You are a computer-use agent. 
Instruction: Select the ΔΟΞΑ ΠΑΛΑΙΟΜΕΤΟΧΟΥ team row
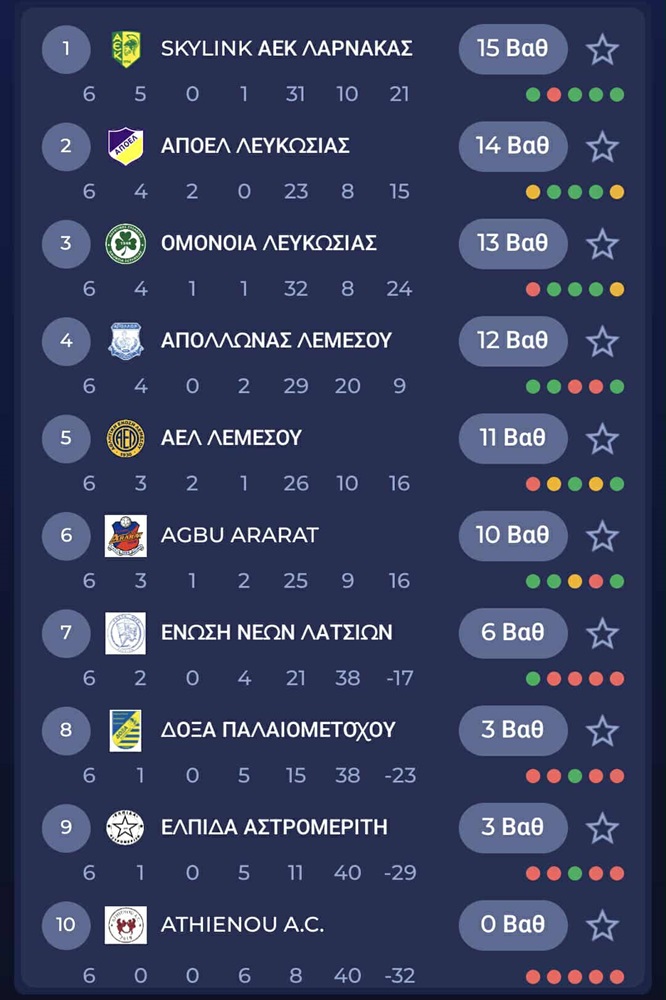point(278,730)
